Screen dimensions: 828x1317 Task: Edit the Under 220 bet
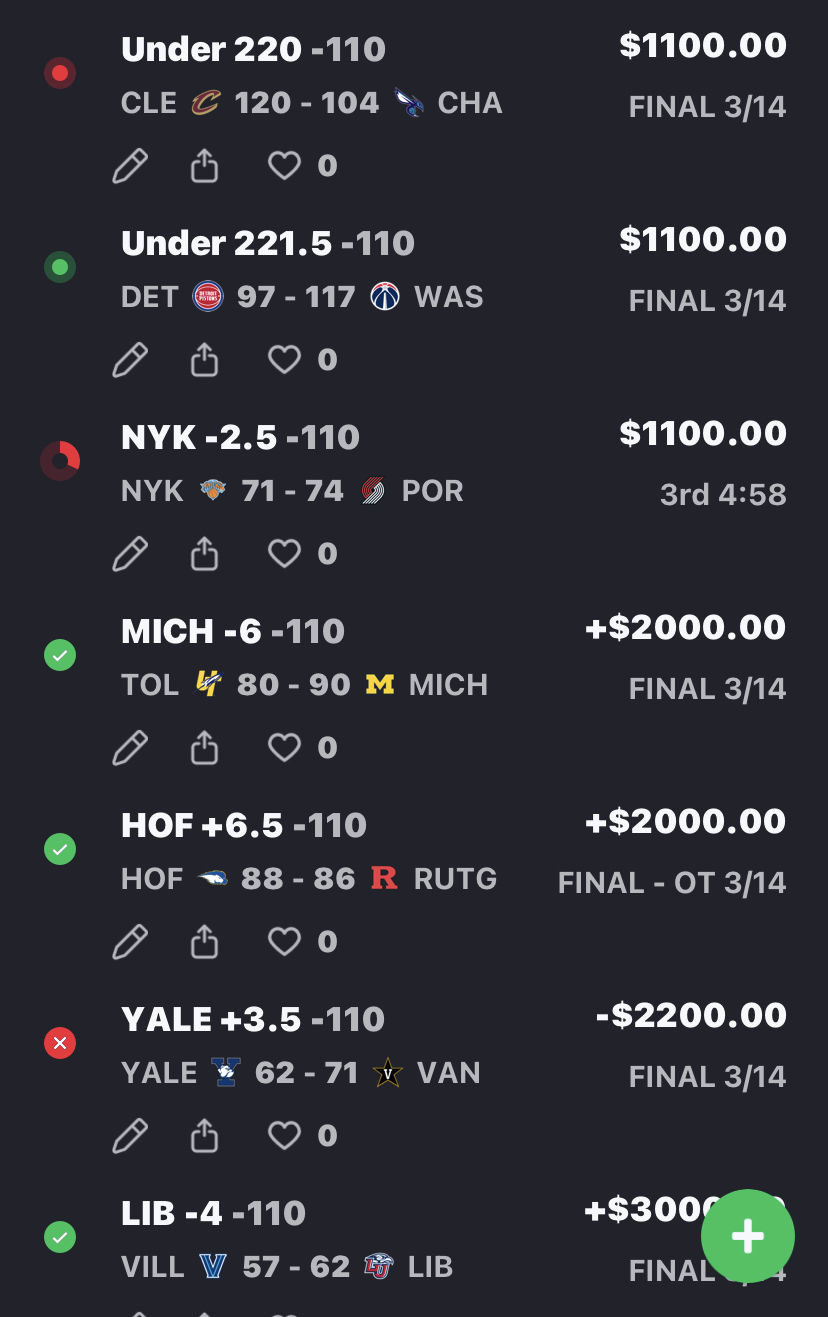(130, 166)
